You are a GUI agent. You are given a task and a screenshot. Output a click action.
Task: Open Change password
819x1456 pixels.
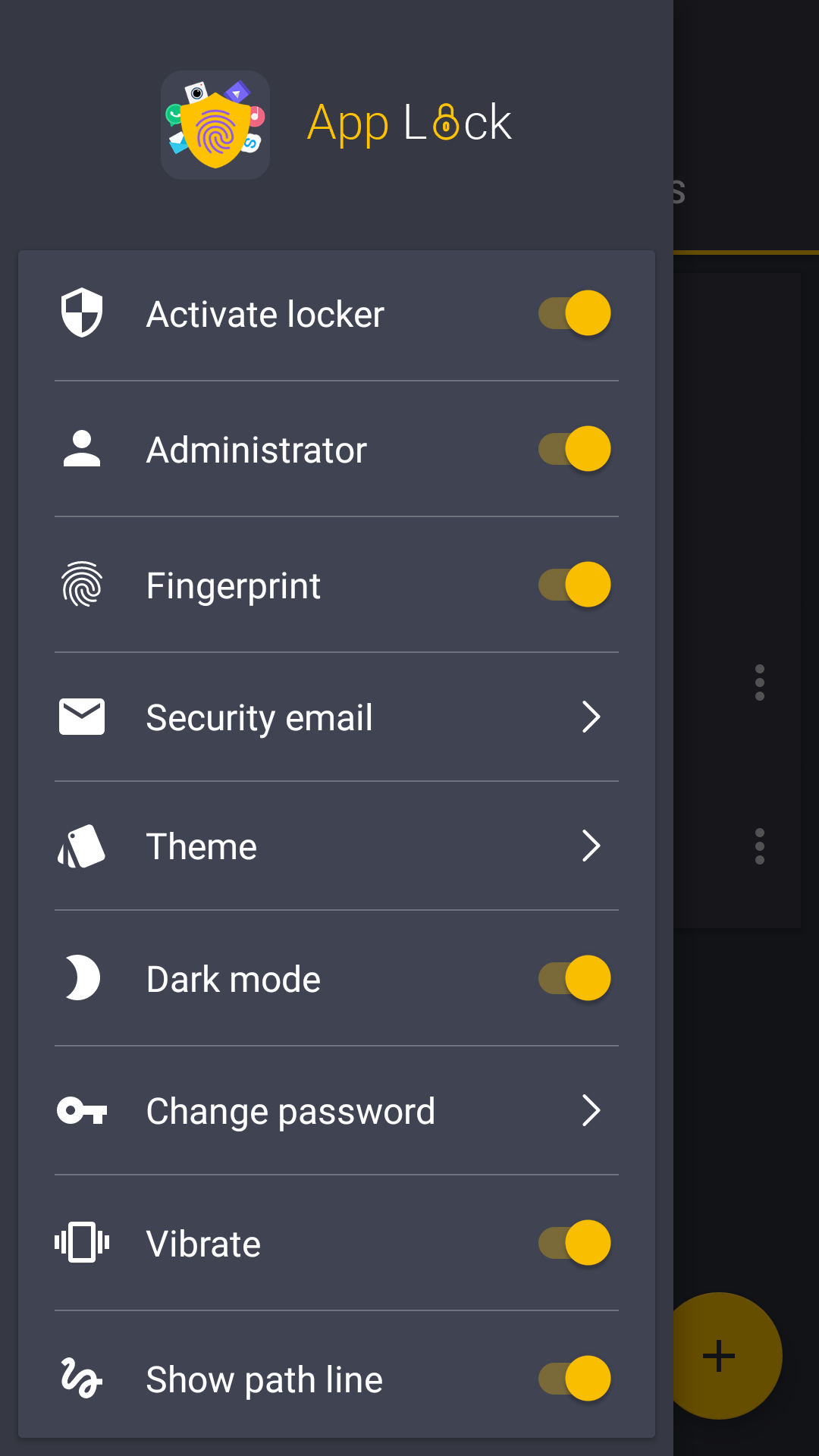pyautogui.click(x=337, y=1111)
